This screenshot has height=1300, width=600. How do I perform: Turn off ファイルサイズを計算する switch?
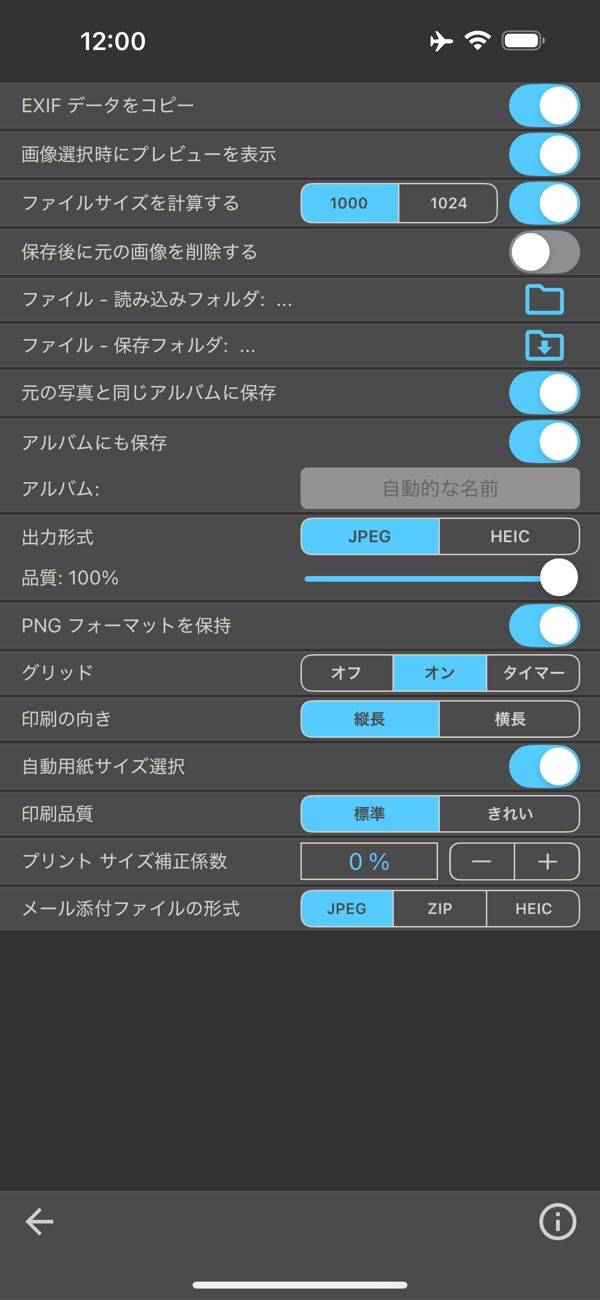point(544,203)
